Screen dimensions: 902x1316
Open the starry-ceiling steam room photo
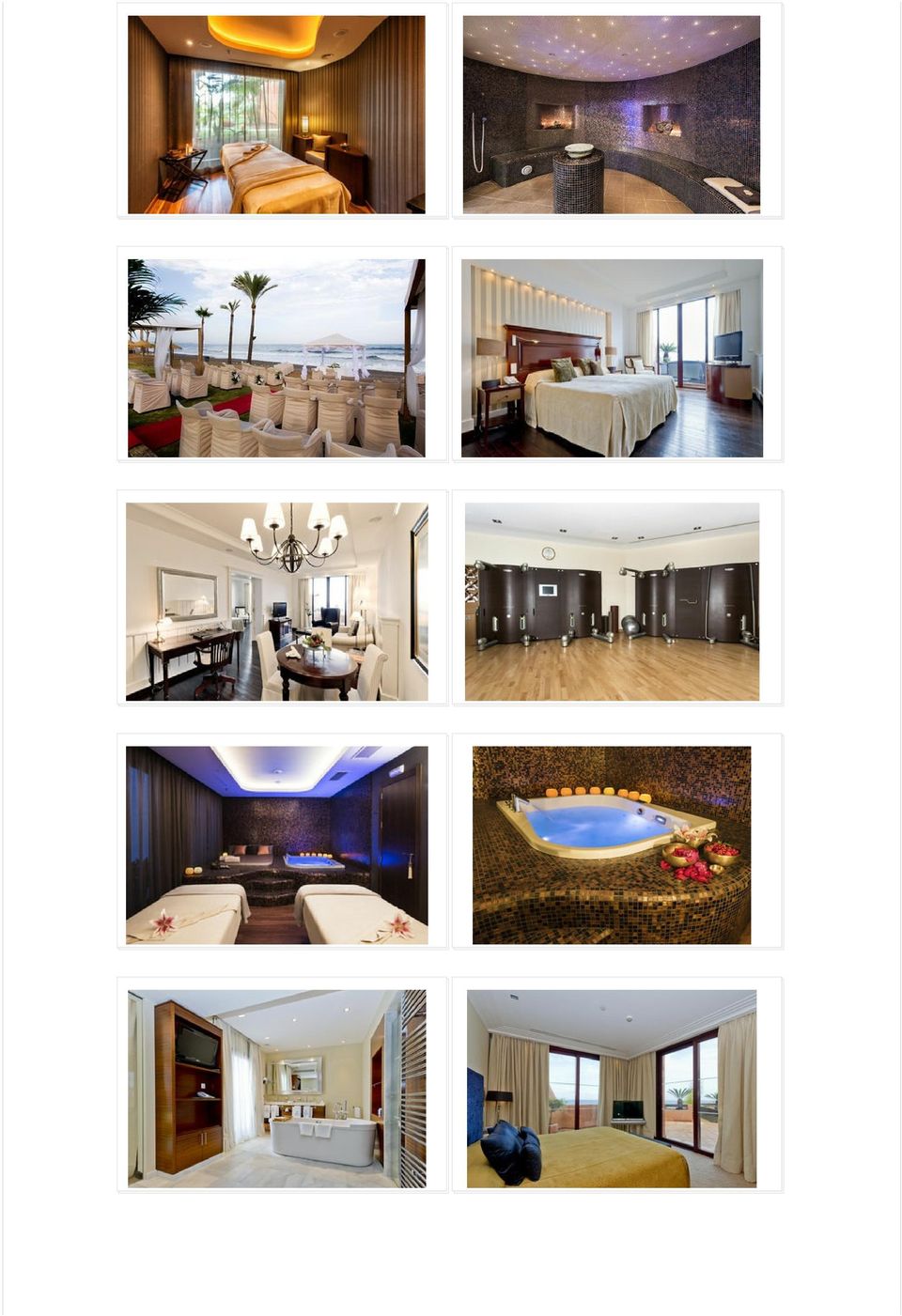[611, 115]
